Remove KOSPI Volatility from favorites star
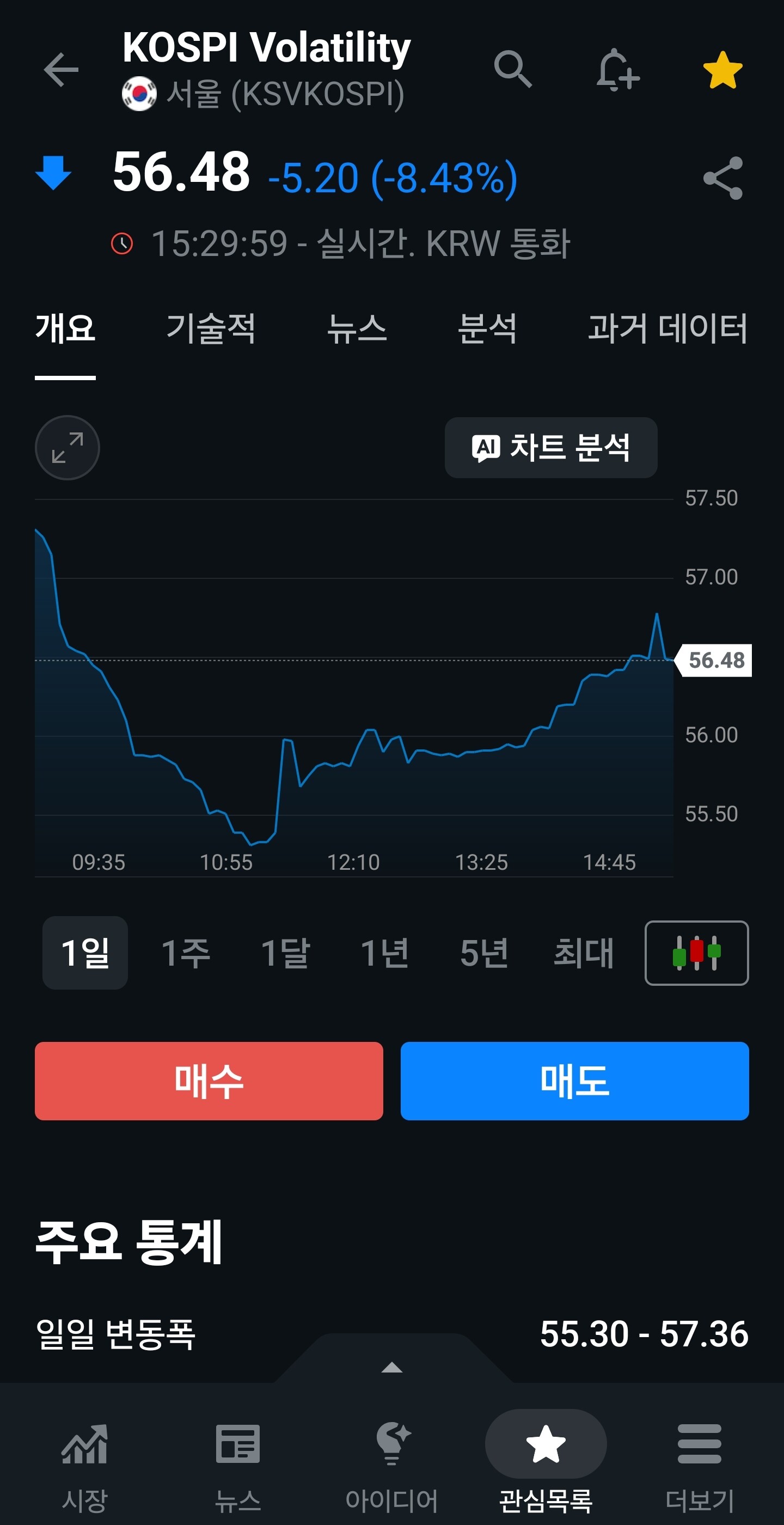 pos(722,70)
